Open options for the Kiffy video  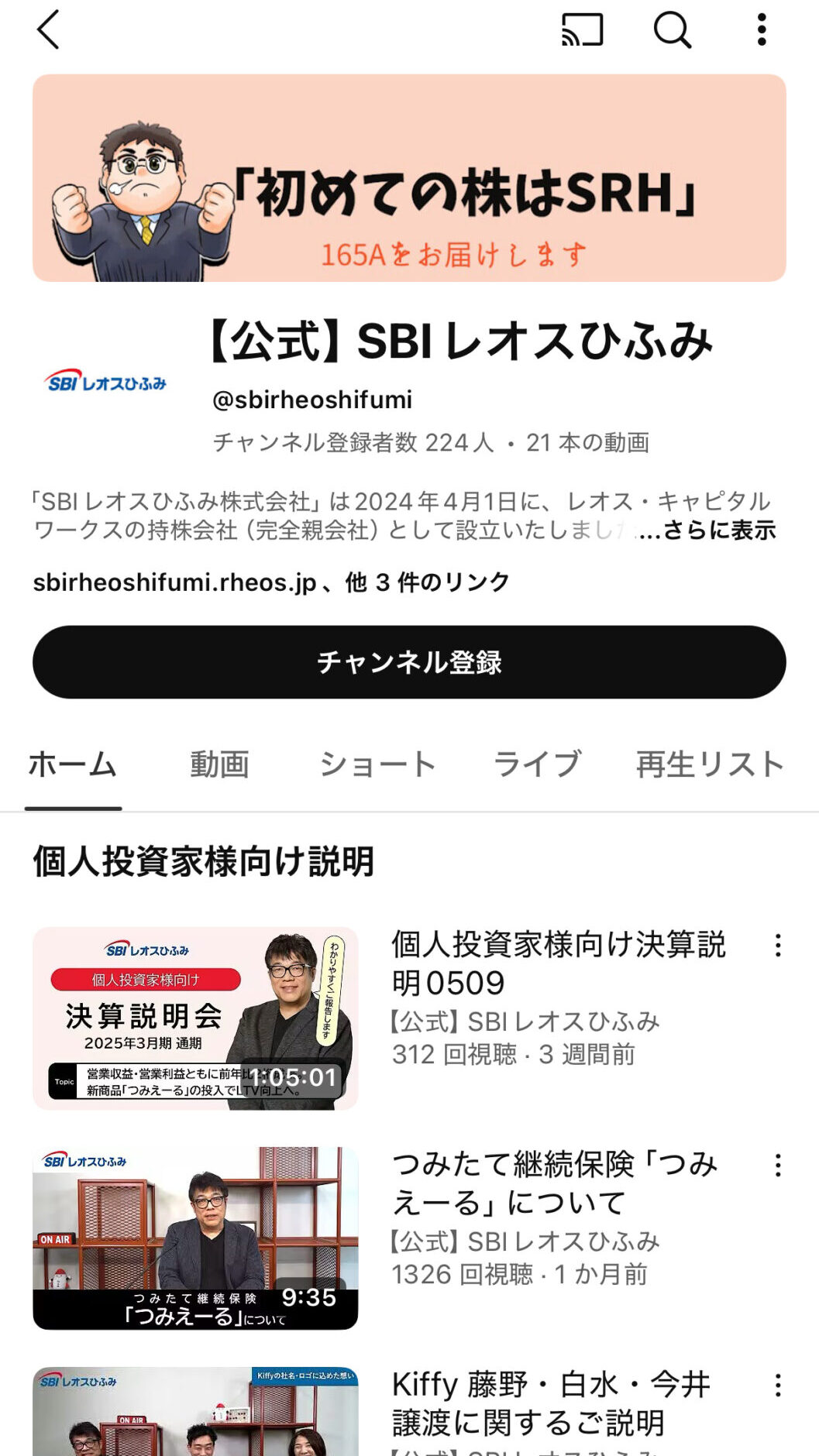tap(778, 1385)
